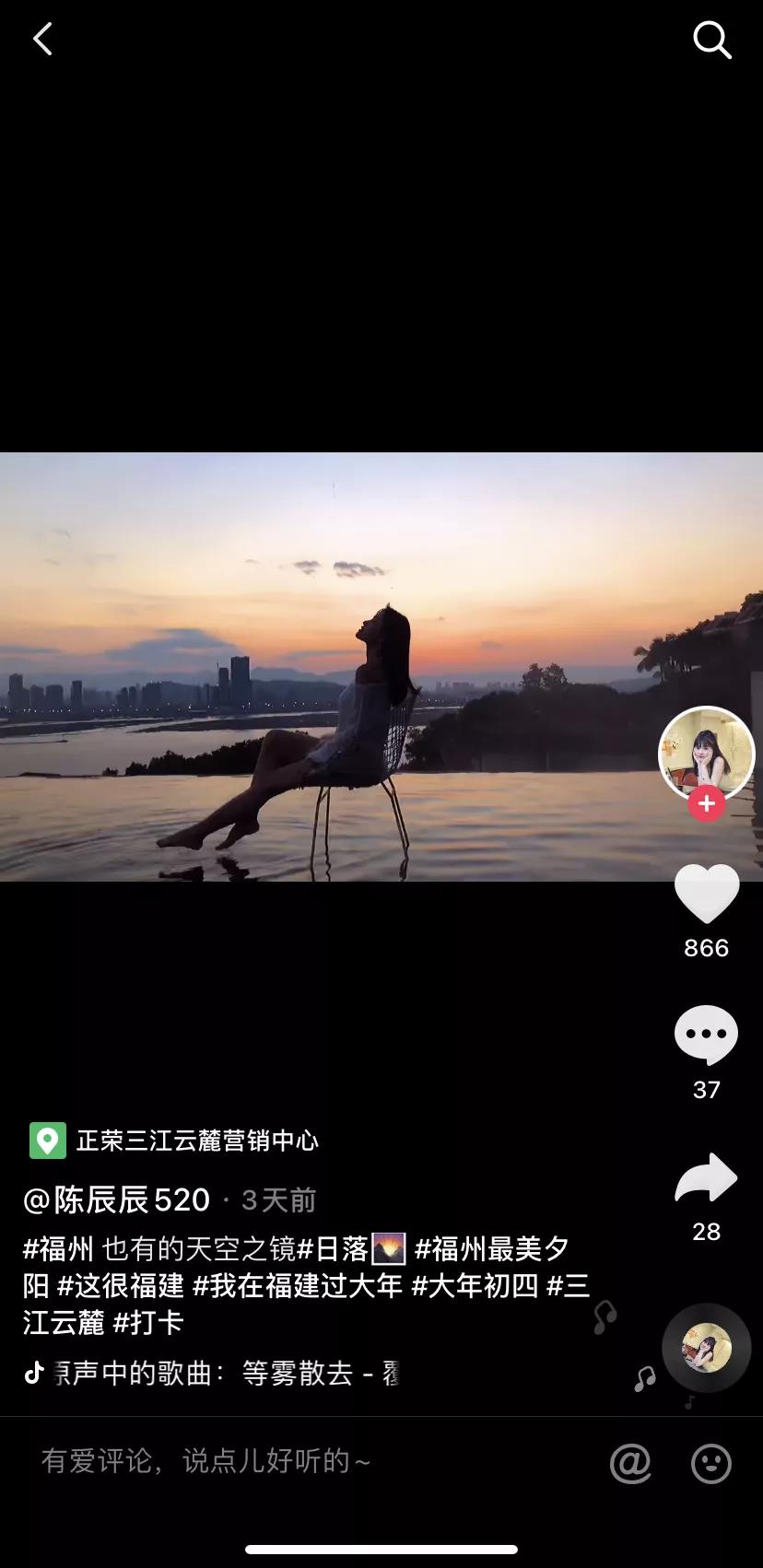Go back using the top-left arrow
The height and width of the screenshot is (1568, 763).
(42, 40)
